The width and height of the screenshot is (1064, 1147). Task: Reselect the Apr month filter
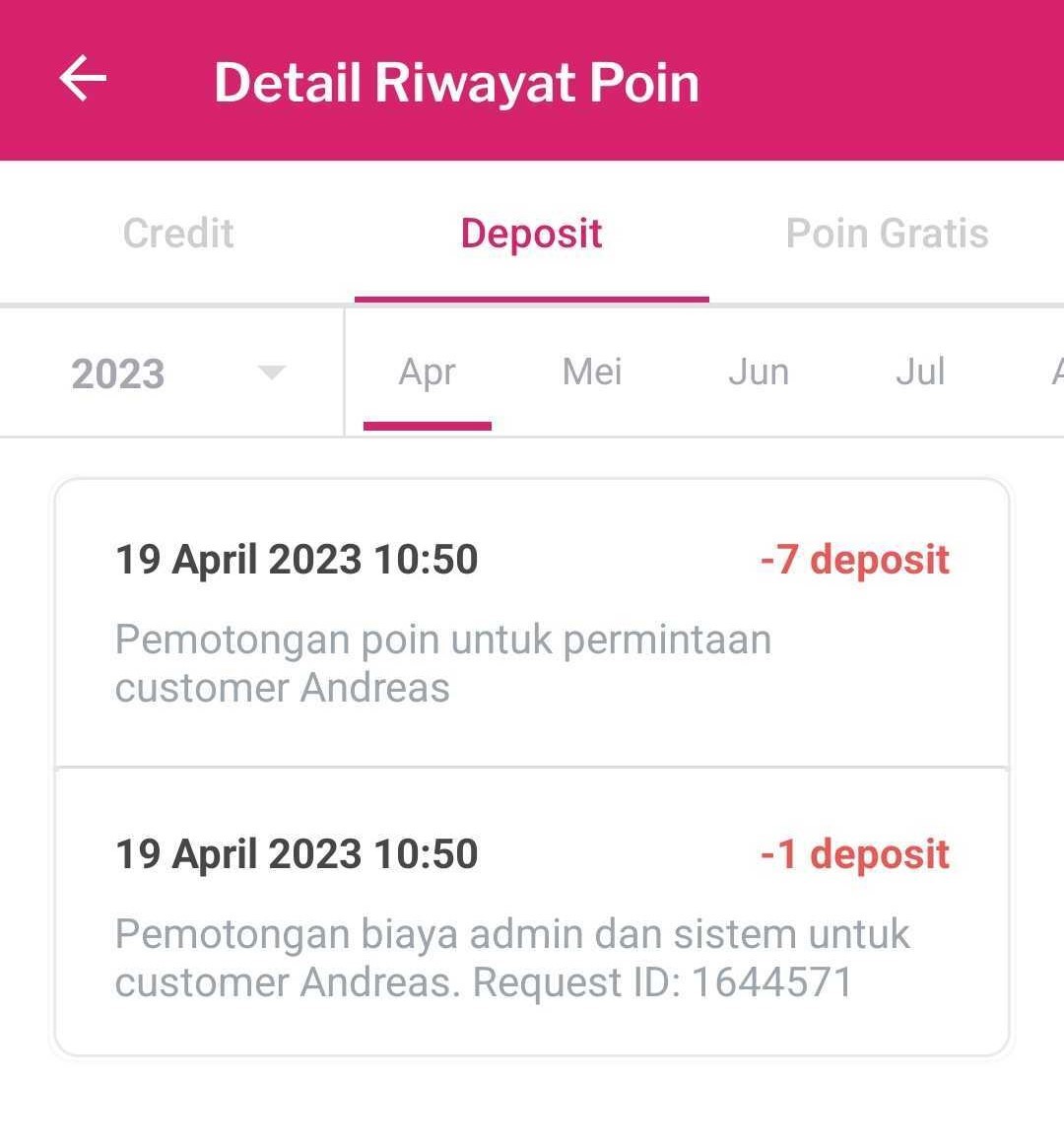click(427, 372)
